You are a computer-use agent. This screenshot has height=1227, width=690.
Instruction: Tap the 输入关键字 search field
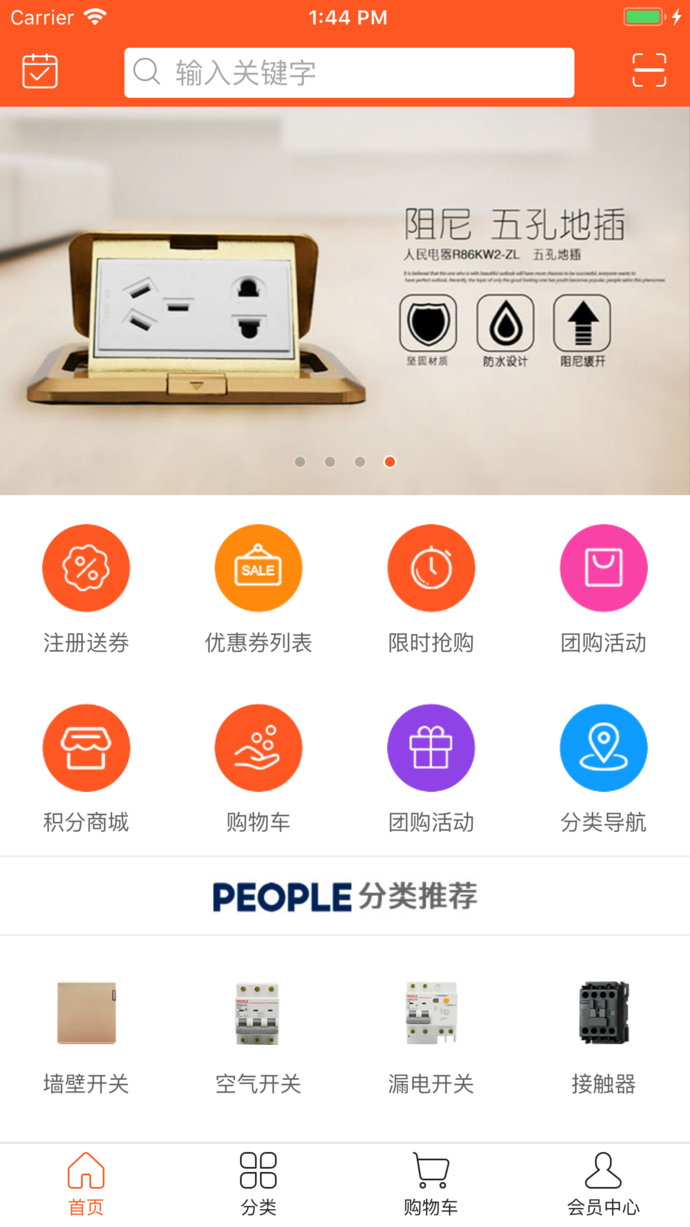click(349, 73)
